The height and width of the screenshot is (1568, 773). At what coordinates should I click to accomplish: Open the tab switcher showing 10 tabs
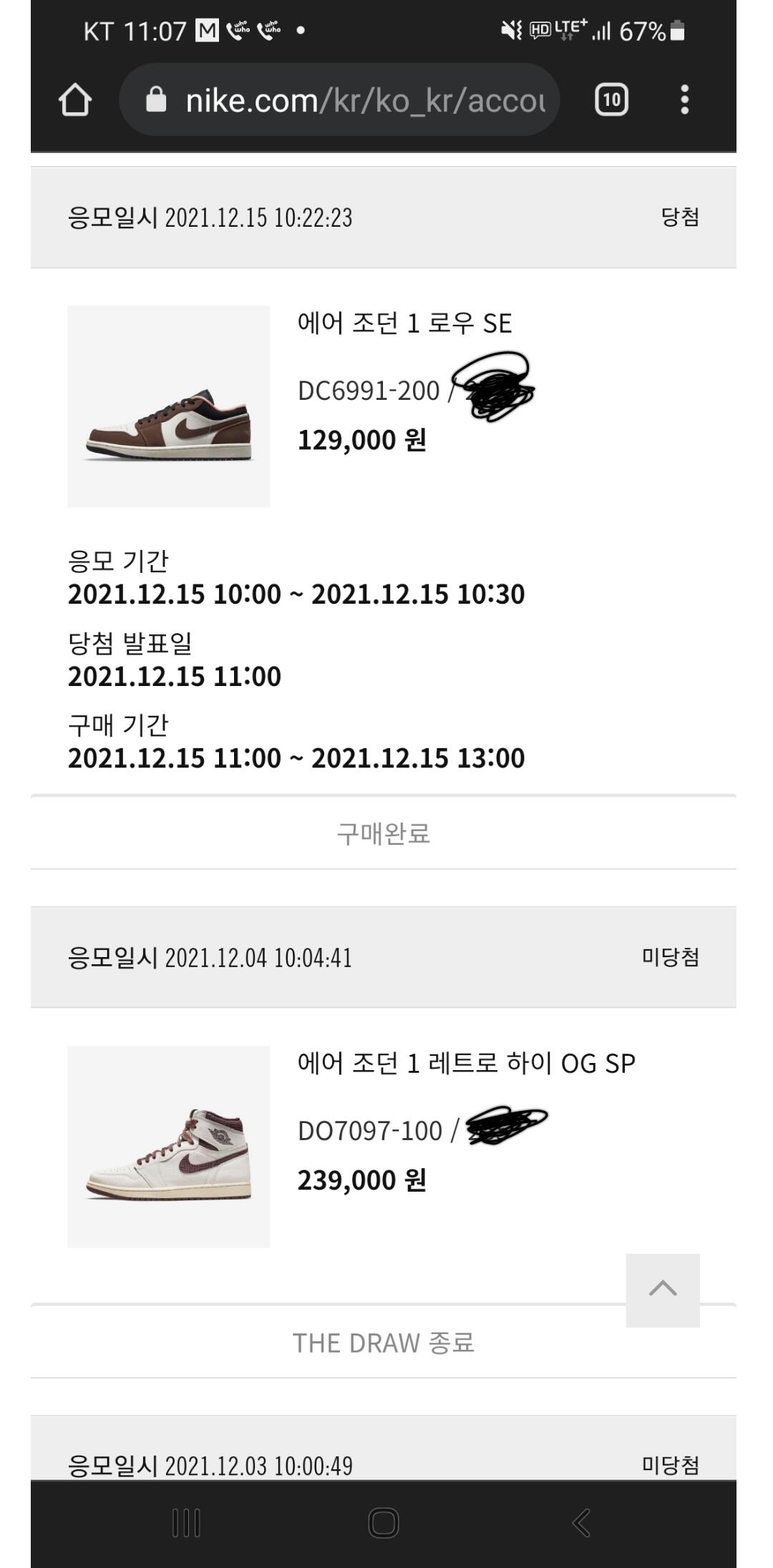coord(611,99)
